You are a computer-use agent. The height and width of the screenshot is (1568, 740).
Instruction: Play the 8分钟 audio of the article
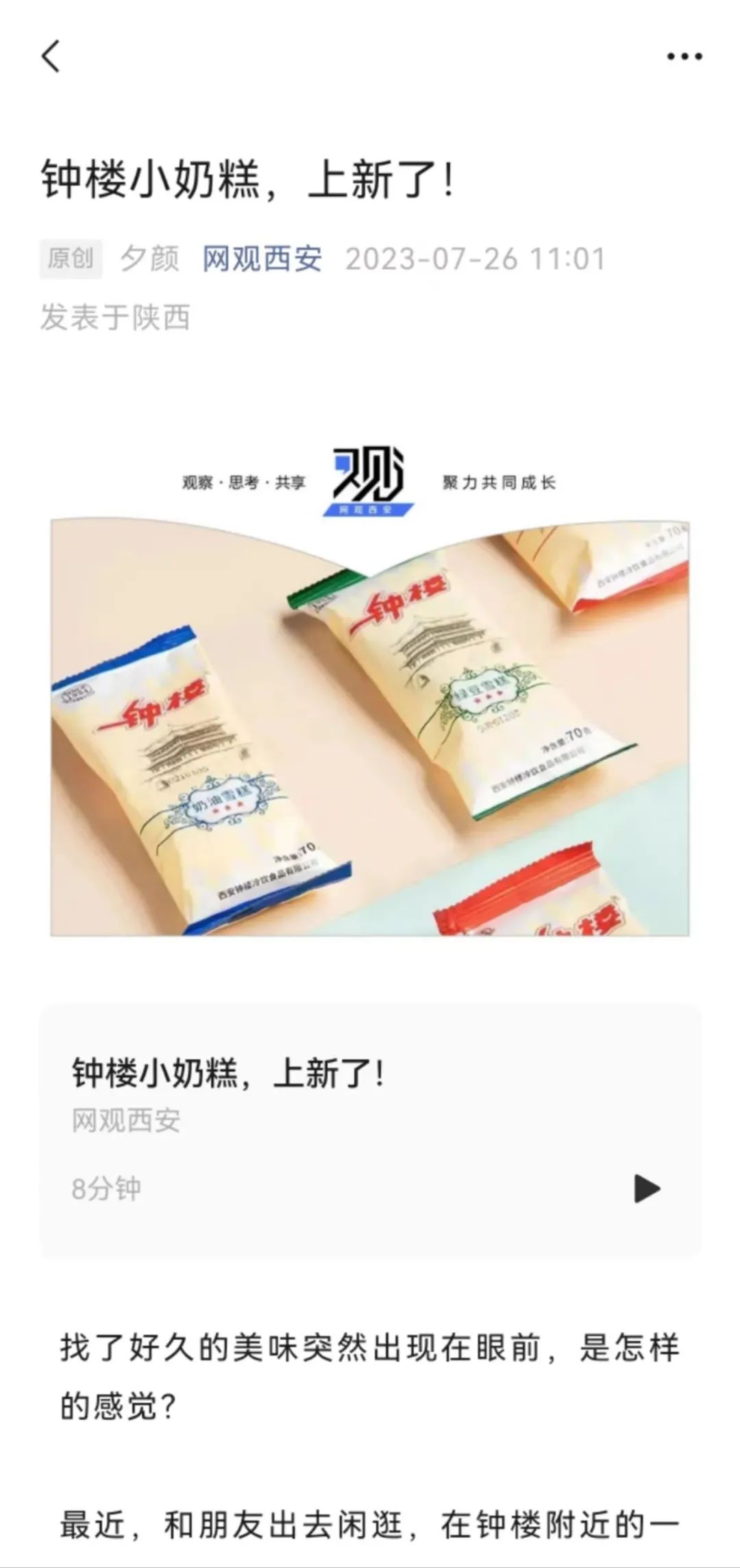(646, 1188)
